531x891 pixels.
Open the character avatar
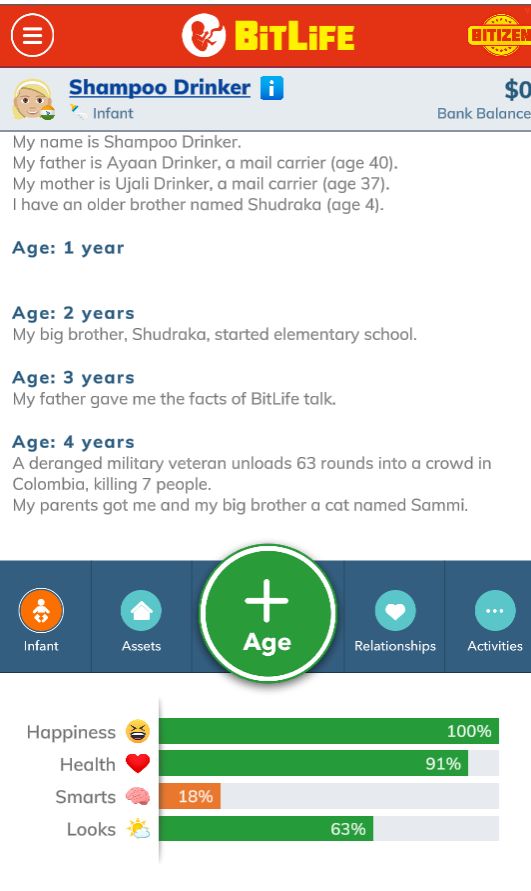[34, 99]
